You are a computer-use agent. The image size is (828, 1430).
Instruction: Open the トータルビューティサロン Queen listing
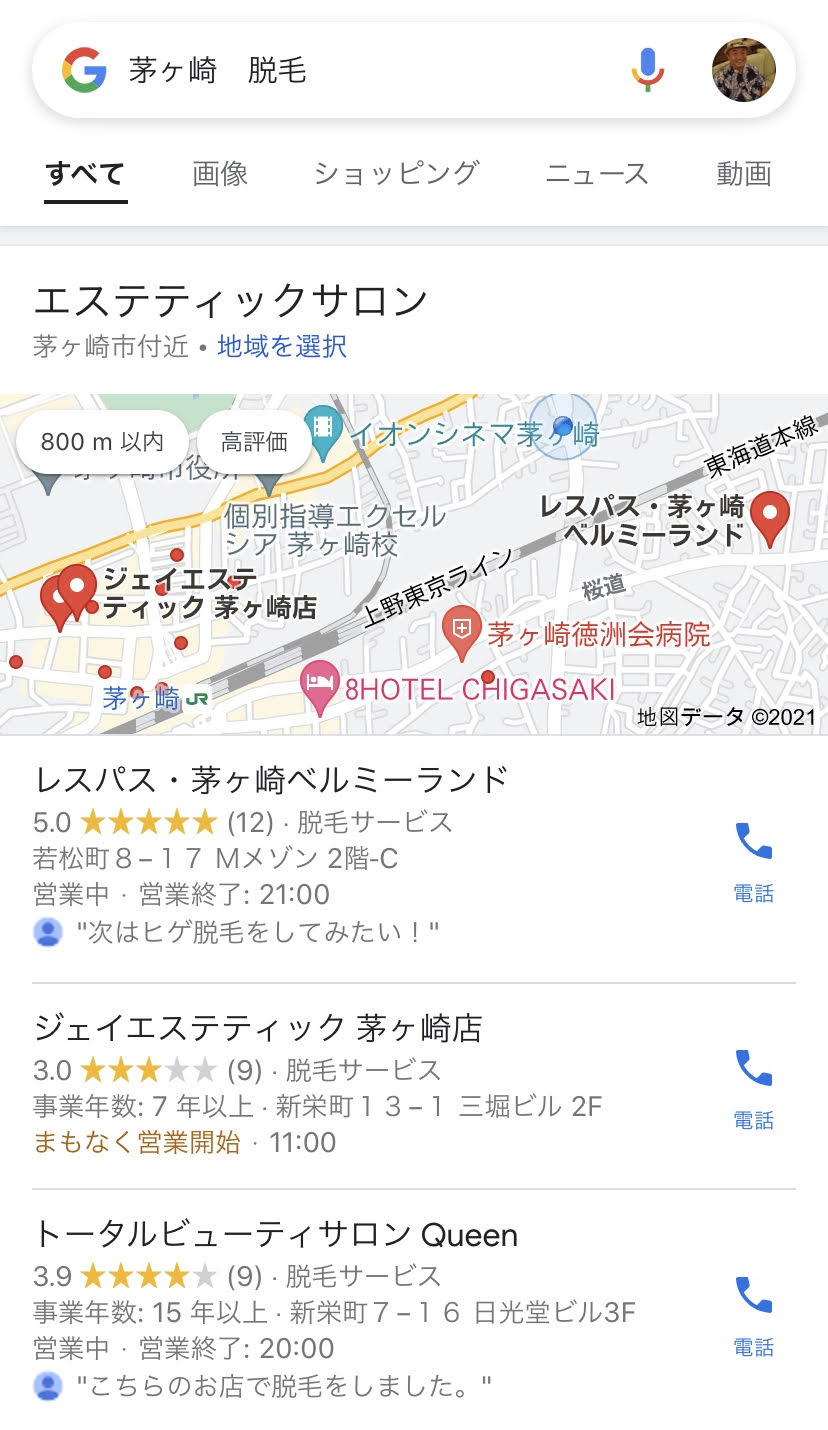pyautogui.click(x=276, y=1234)
